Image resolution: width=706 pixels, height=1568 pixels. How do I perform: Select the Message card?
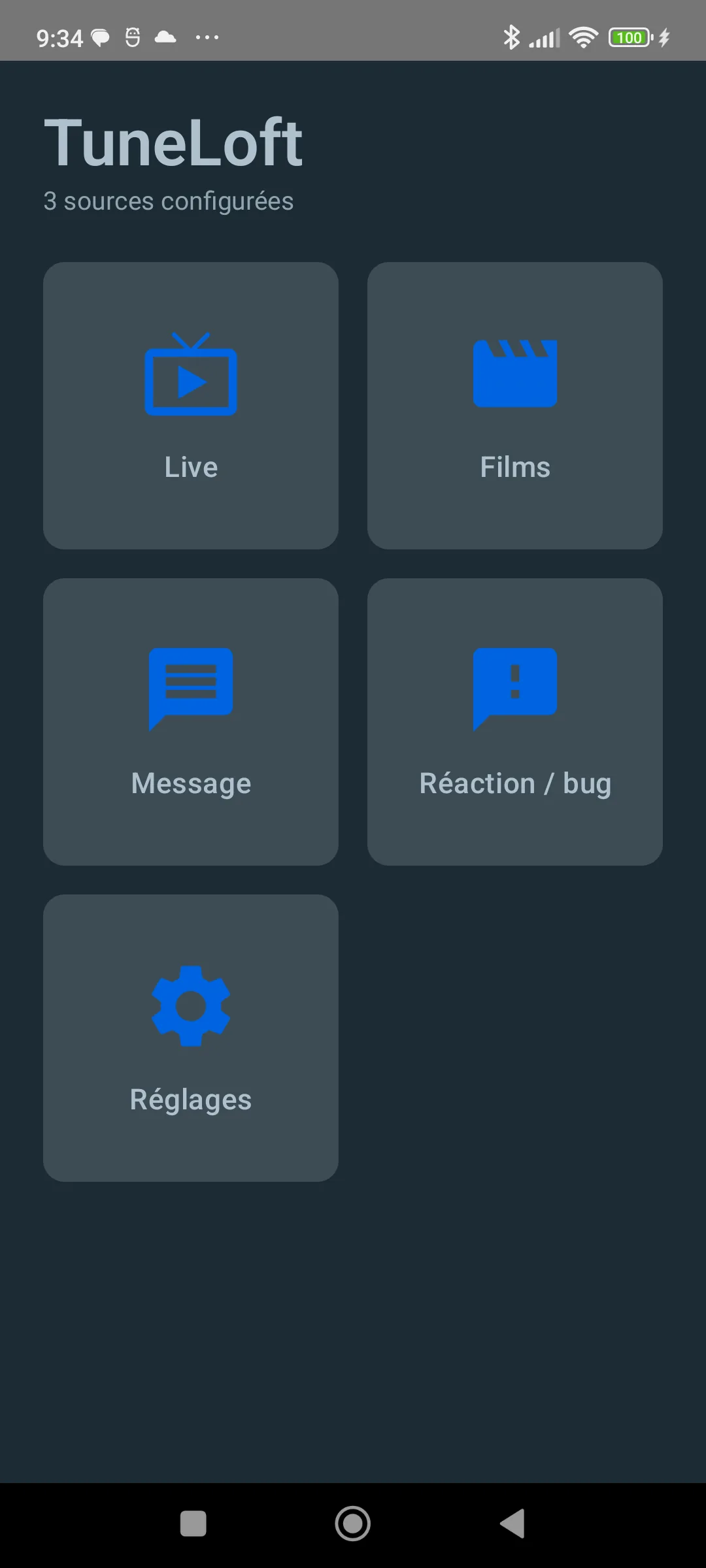point(191,722)
